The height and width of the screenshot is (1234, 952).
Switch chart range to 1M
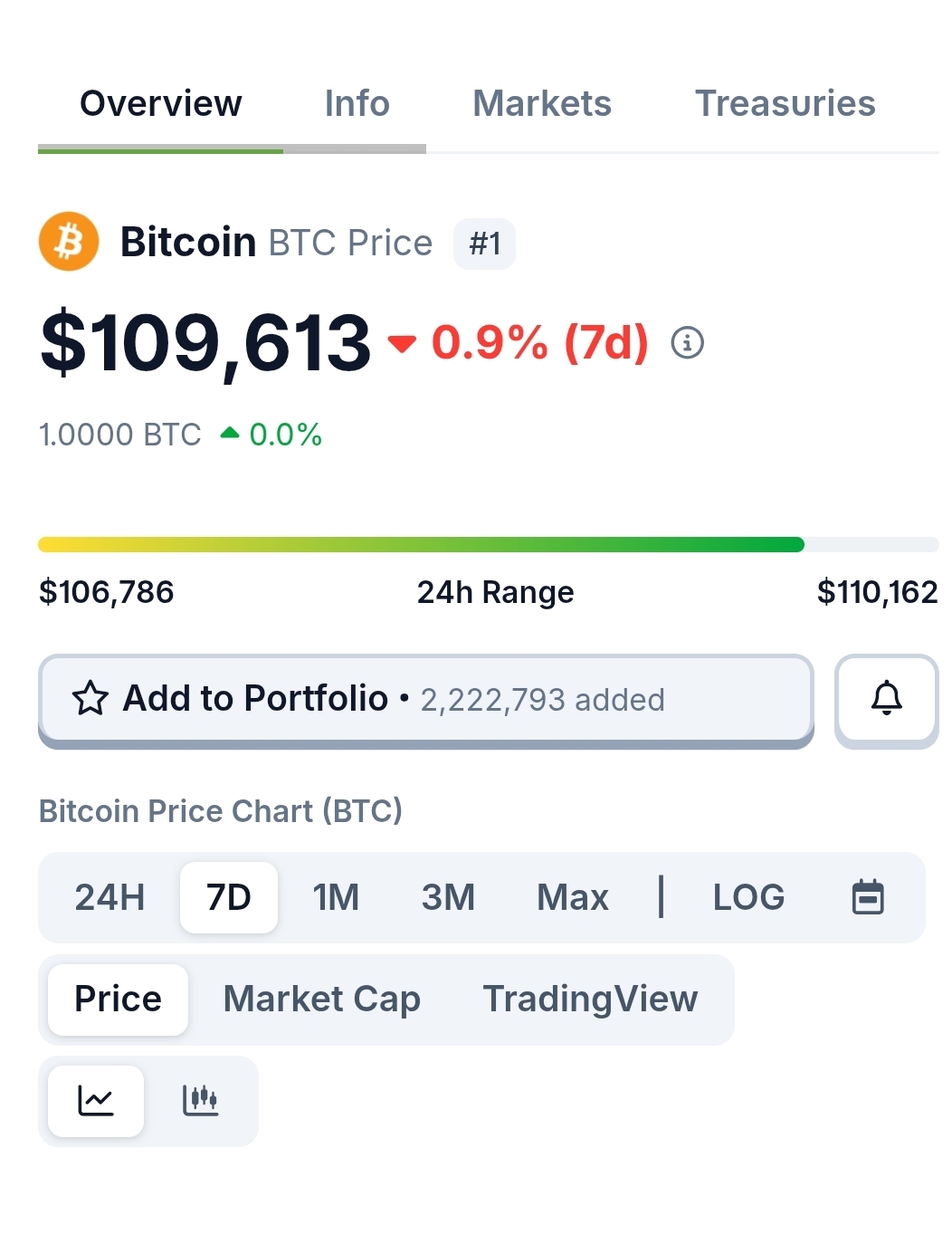pyautogui.click(x=336, y=897)
